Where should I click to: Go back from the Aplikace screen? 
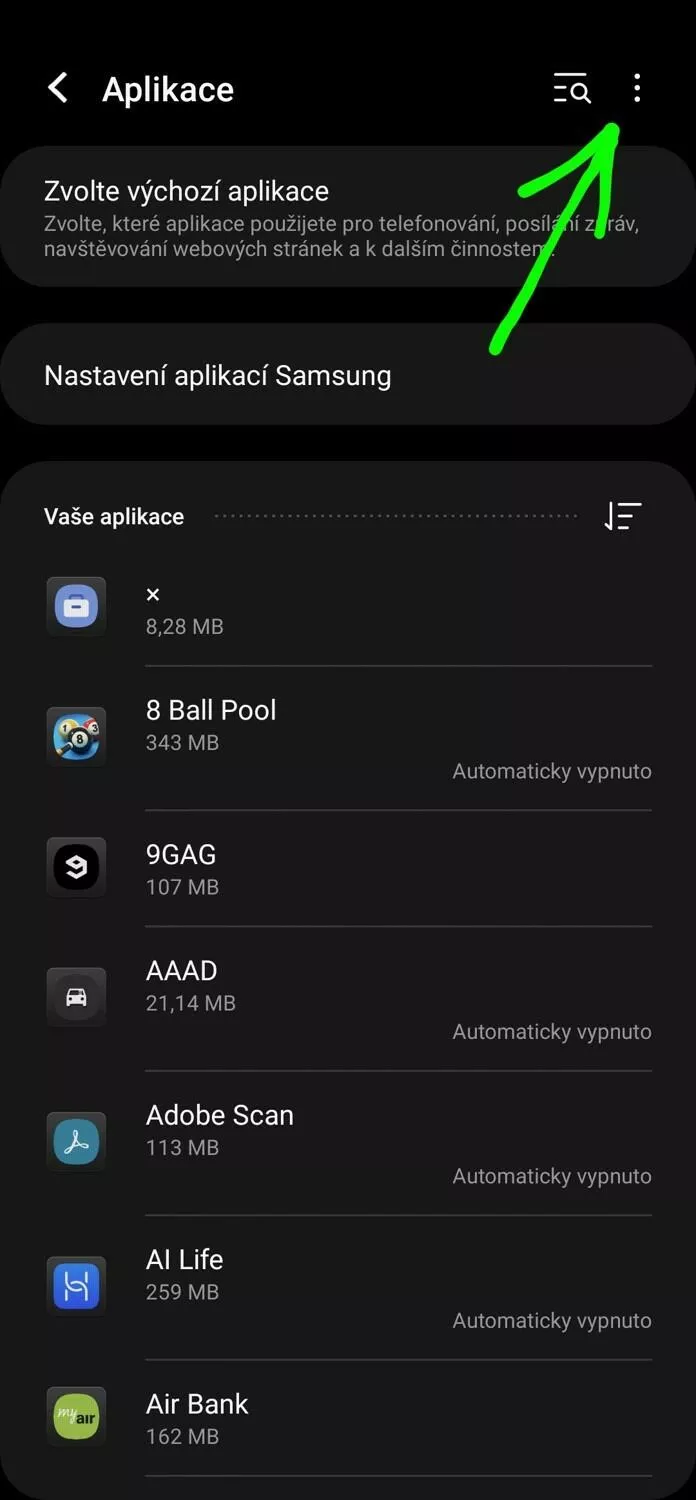58,88
